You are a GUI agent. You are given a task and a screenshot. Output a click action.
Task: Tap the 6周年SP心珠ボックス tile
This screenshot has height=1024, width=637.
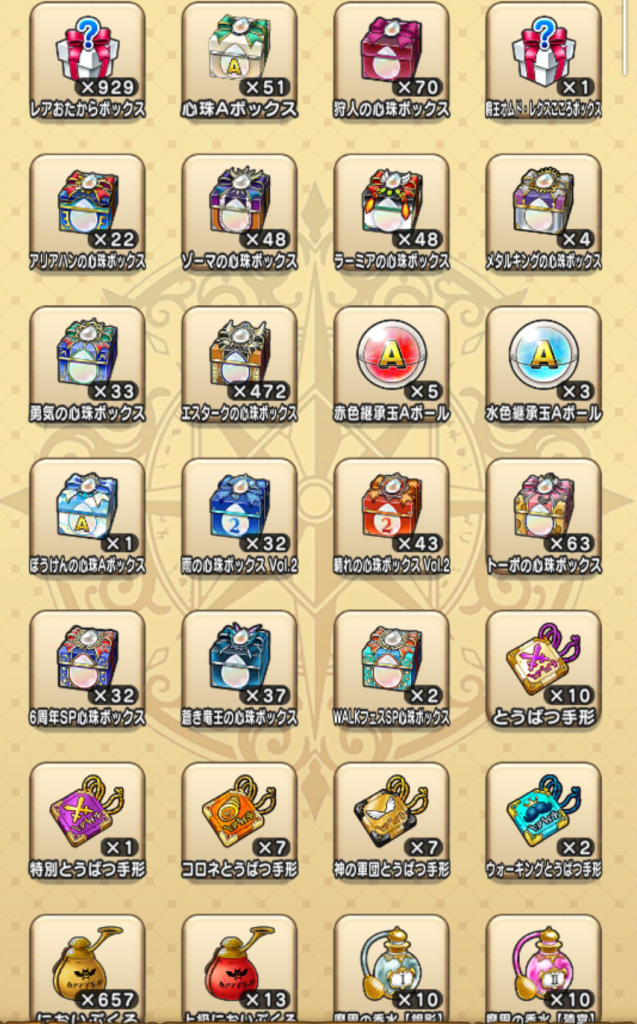[87, 664]
